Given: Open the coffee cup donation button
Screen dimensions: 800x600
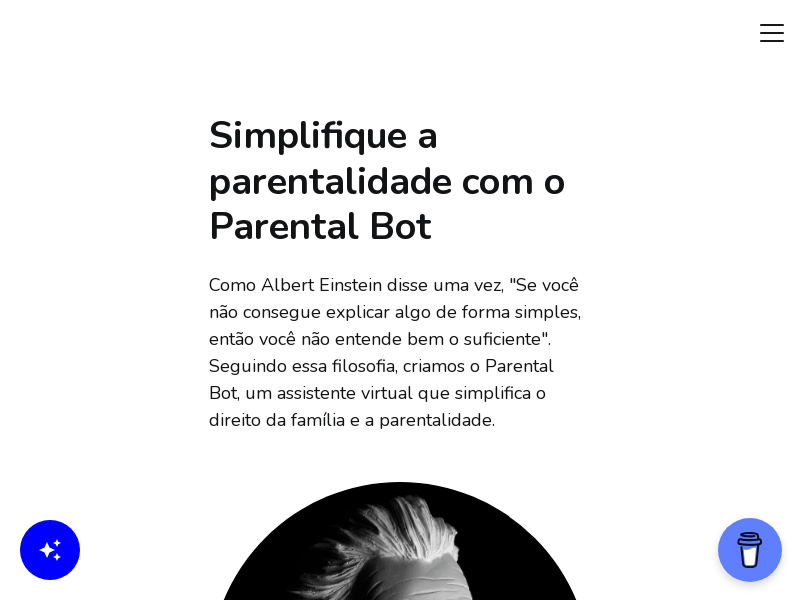Looking at the screenshot, I should pos(750,550).
